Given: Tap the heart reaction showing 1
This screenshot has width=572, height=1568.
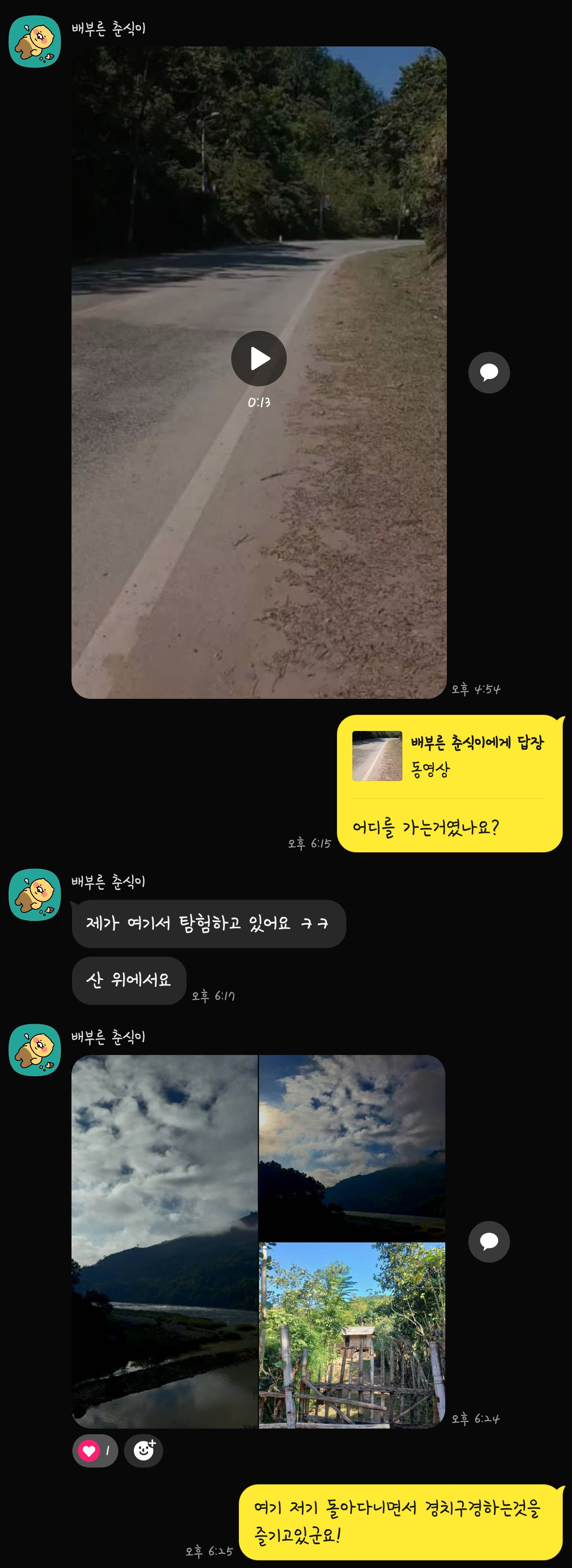Looking at the screenshot, I should pos(95,1451).
